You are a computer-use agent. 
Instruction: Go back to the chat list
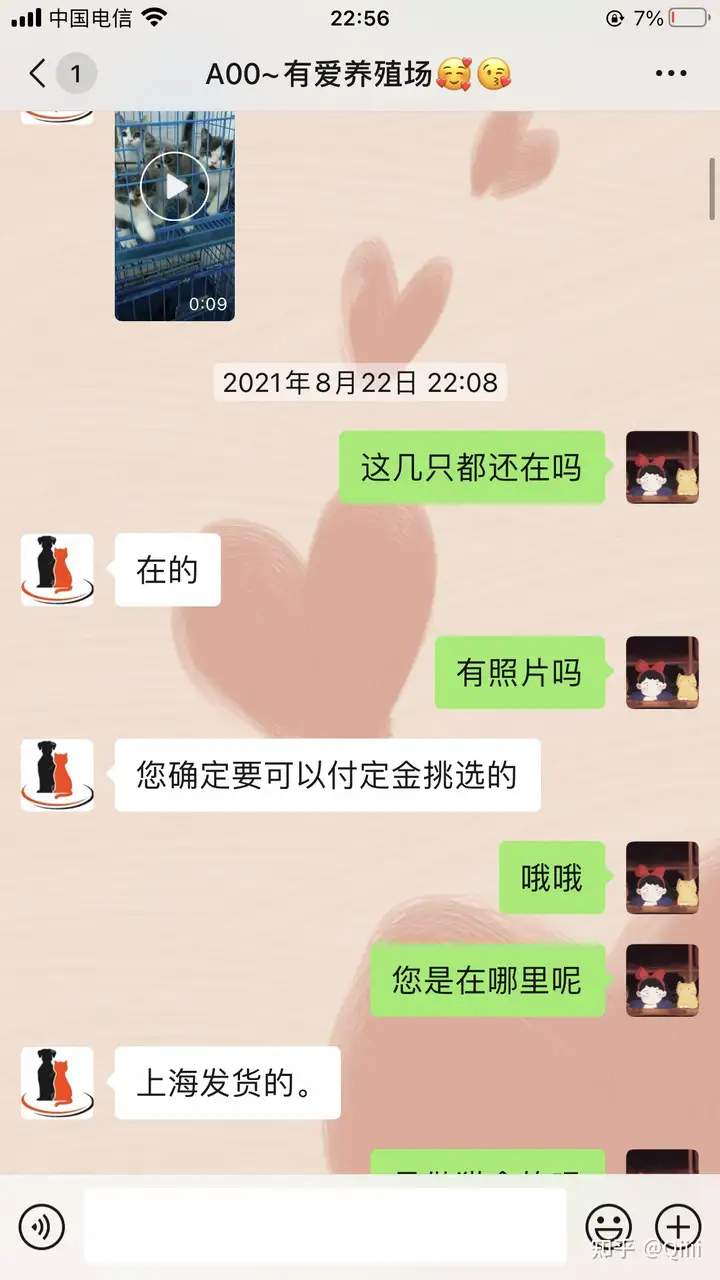pos(40,73)
